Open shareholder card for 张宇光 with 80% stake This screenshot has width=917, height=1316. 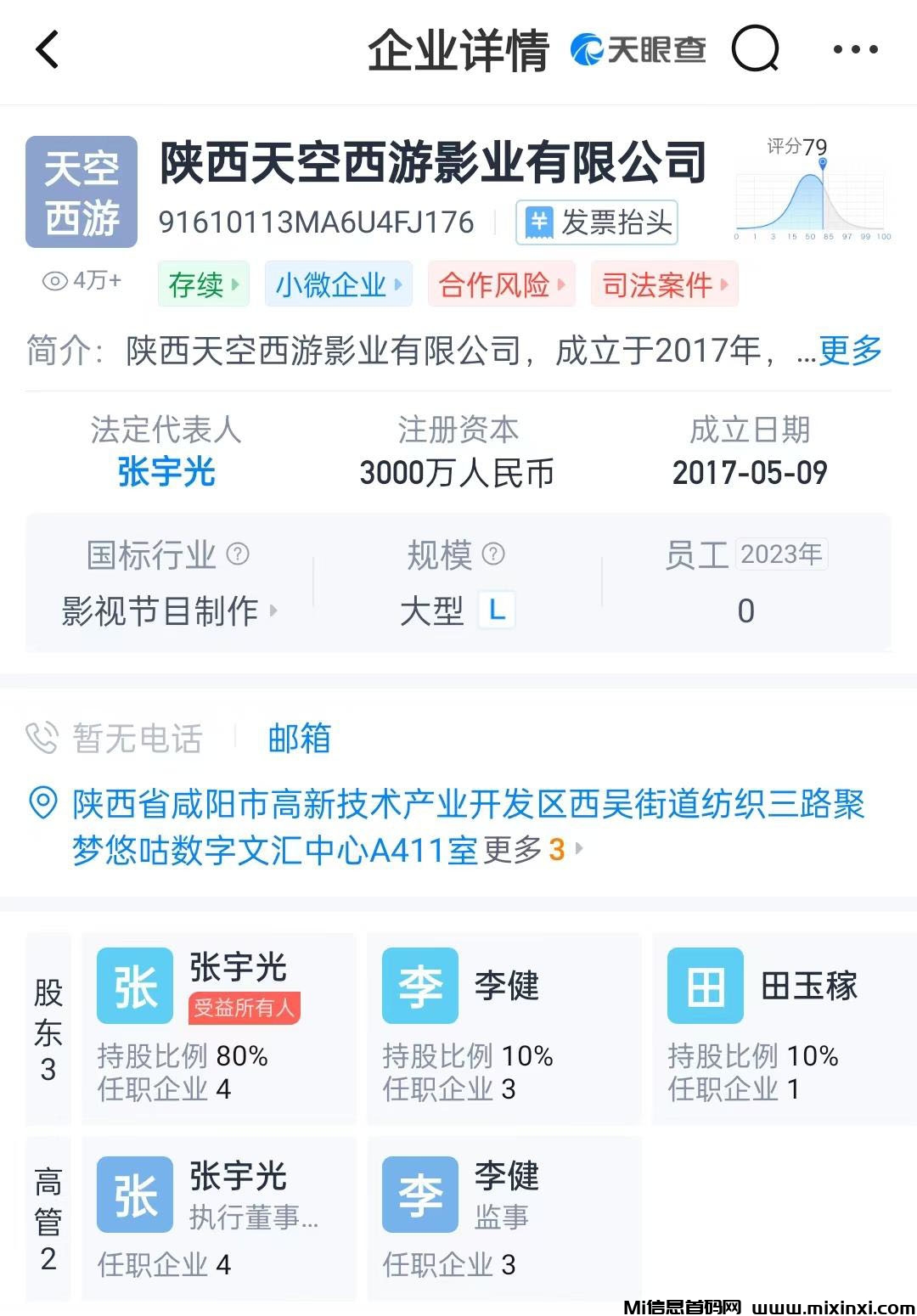pos(218,1027)
